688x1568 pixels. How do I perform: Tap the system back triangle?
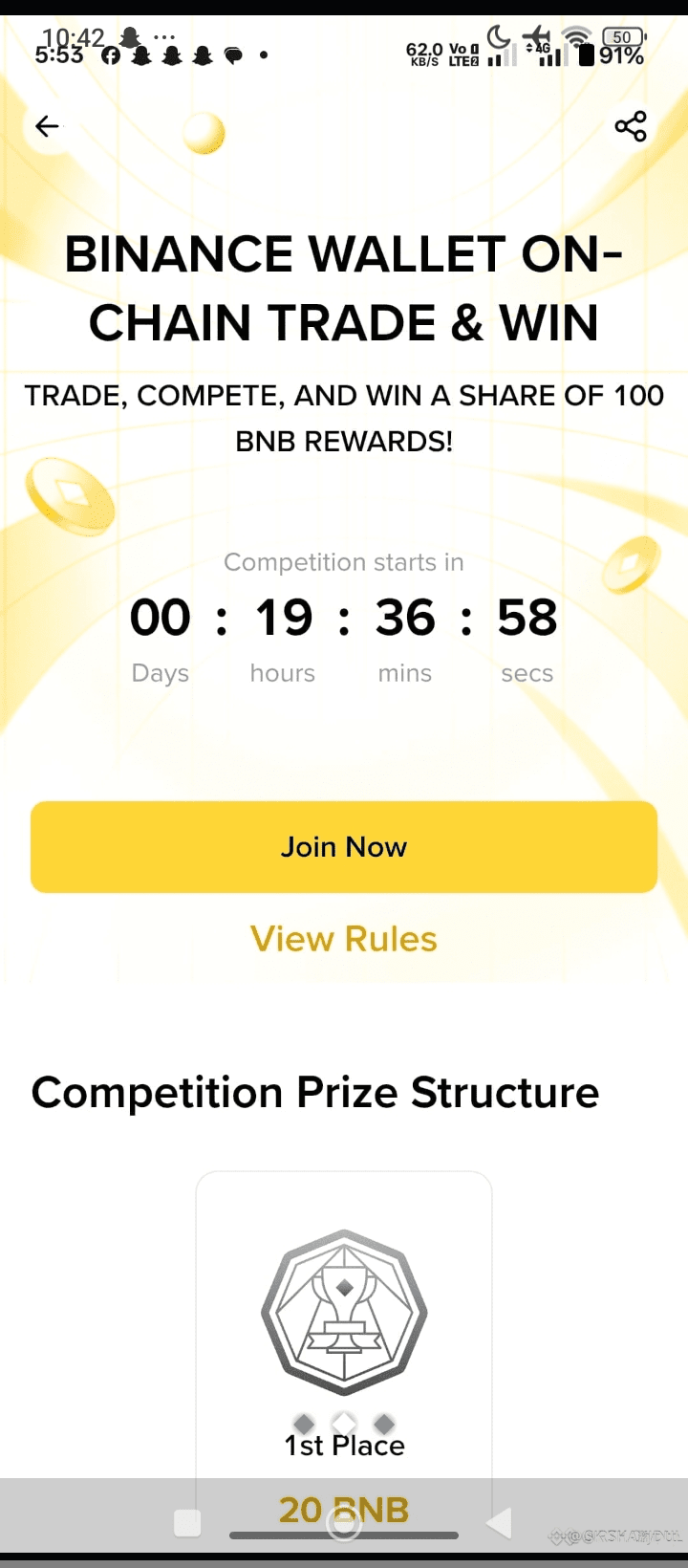pos(499,1523)
